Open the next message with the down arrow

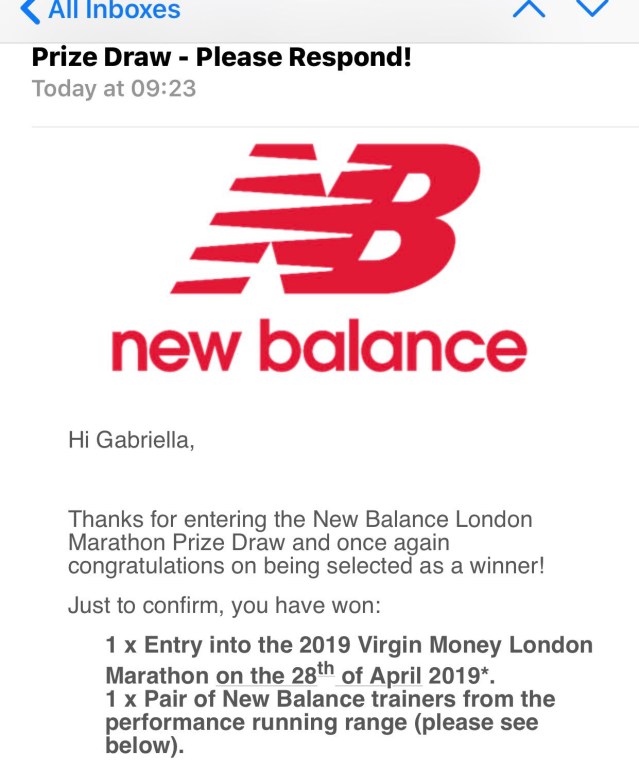click(x=593, y=8)
